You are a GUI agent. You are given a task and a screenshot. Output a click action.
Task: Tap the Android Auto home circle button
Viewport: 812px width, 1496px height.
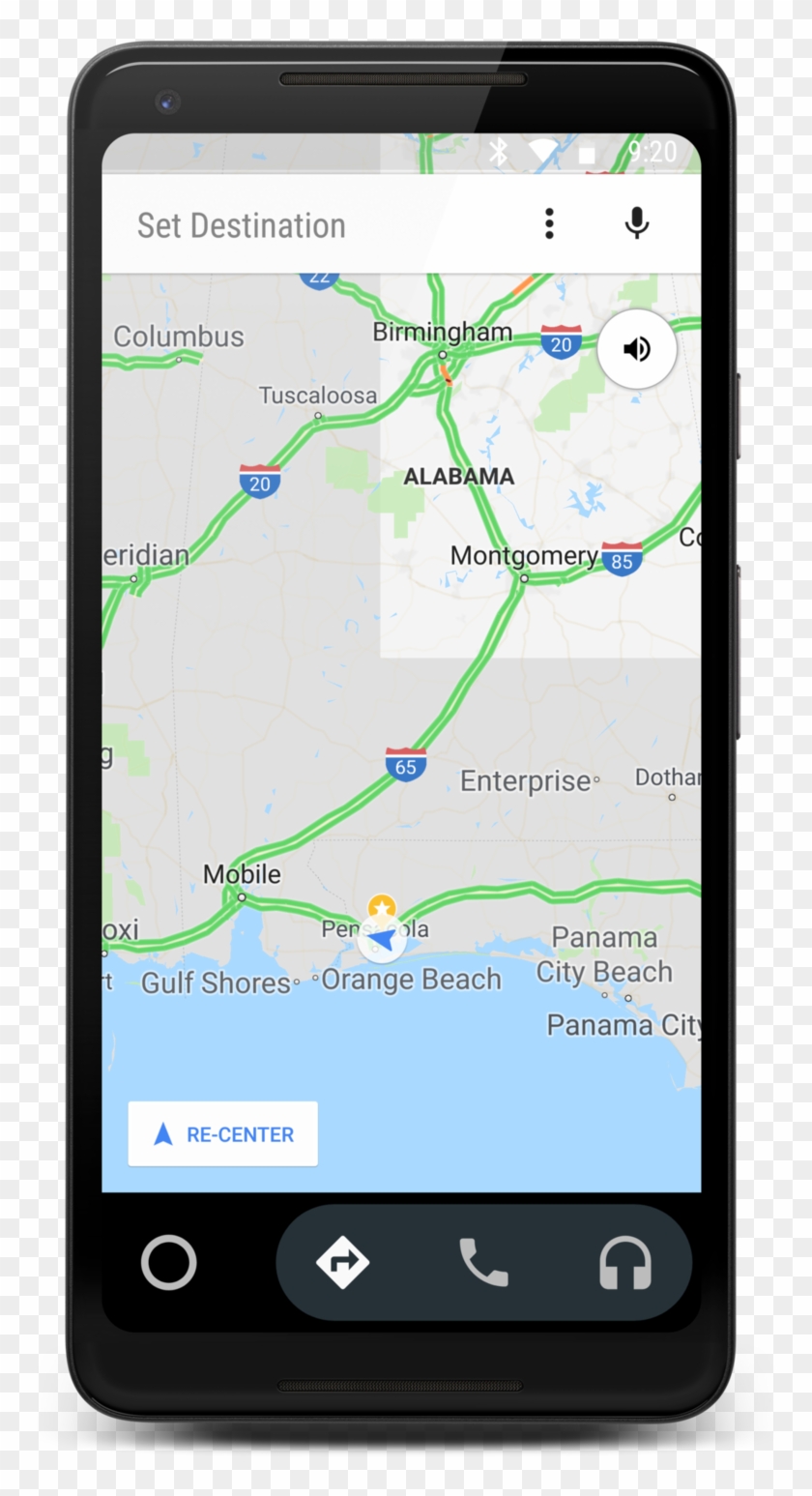click(x=169, y=1262)
